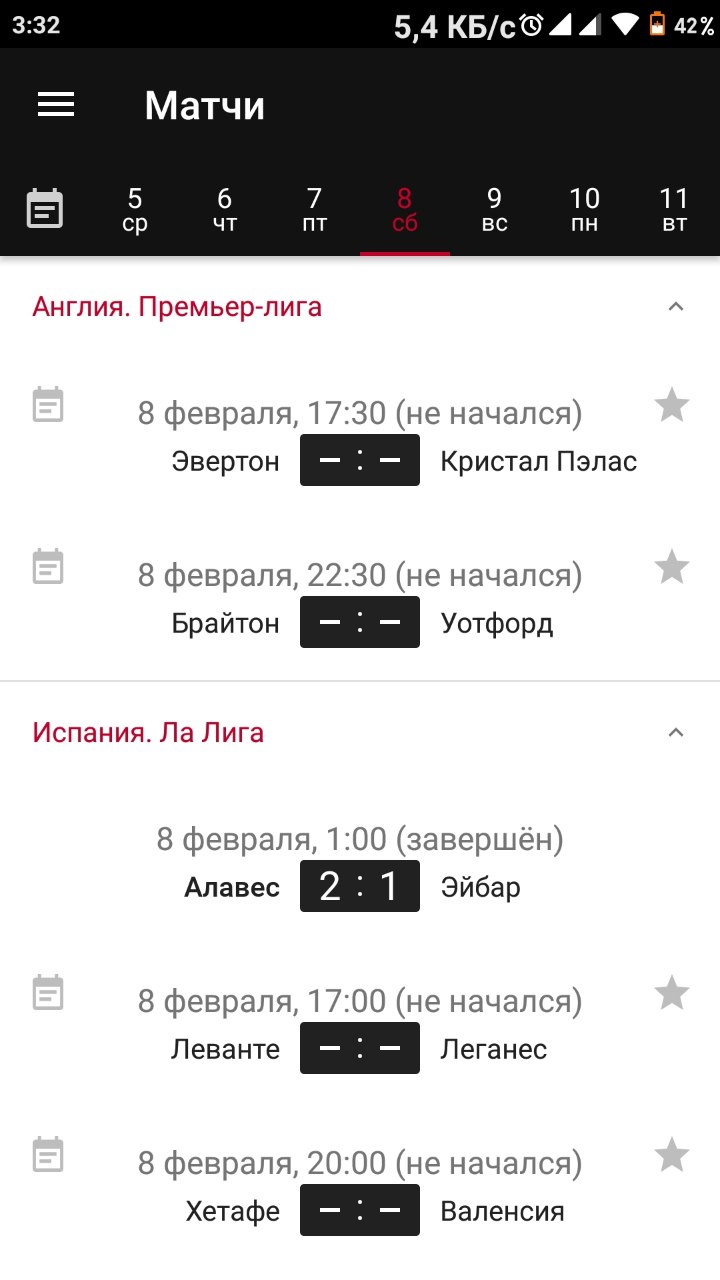Tap the calendar icon beside Брайтон match
The width and height of the screenshot is (720, 1280).
click(x=48, y=566)
